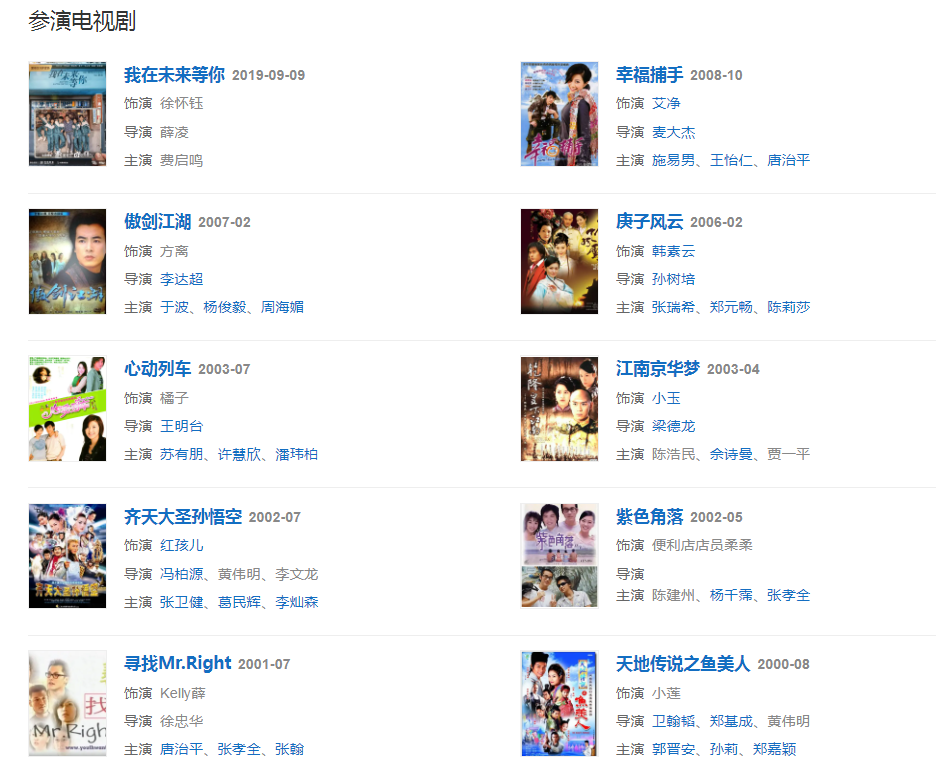Select the 心动列车 drama title
The height and width of the screenshot is (774, 936).
[x=157, y=369]
